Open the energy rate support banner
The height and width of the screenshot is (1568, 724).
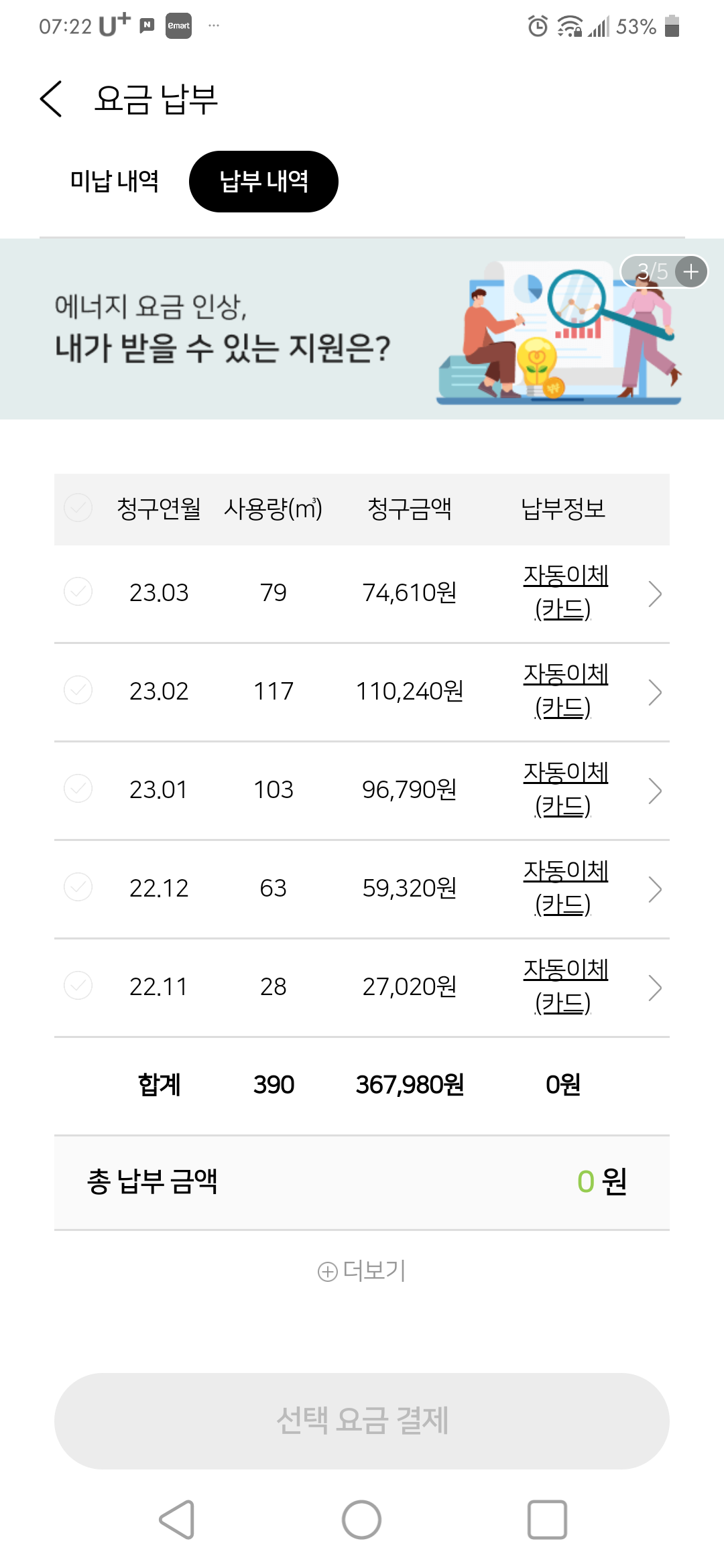click(362, 329)
